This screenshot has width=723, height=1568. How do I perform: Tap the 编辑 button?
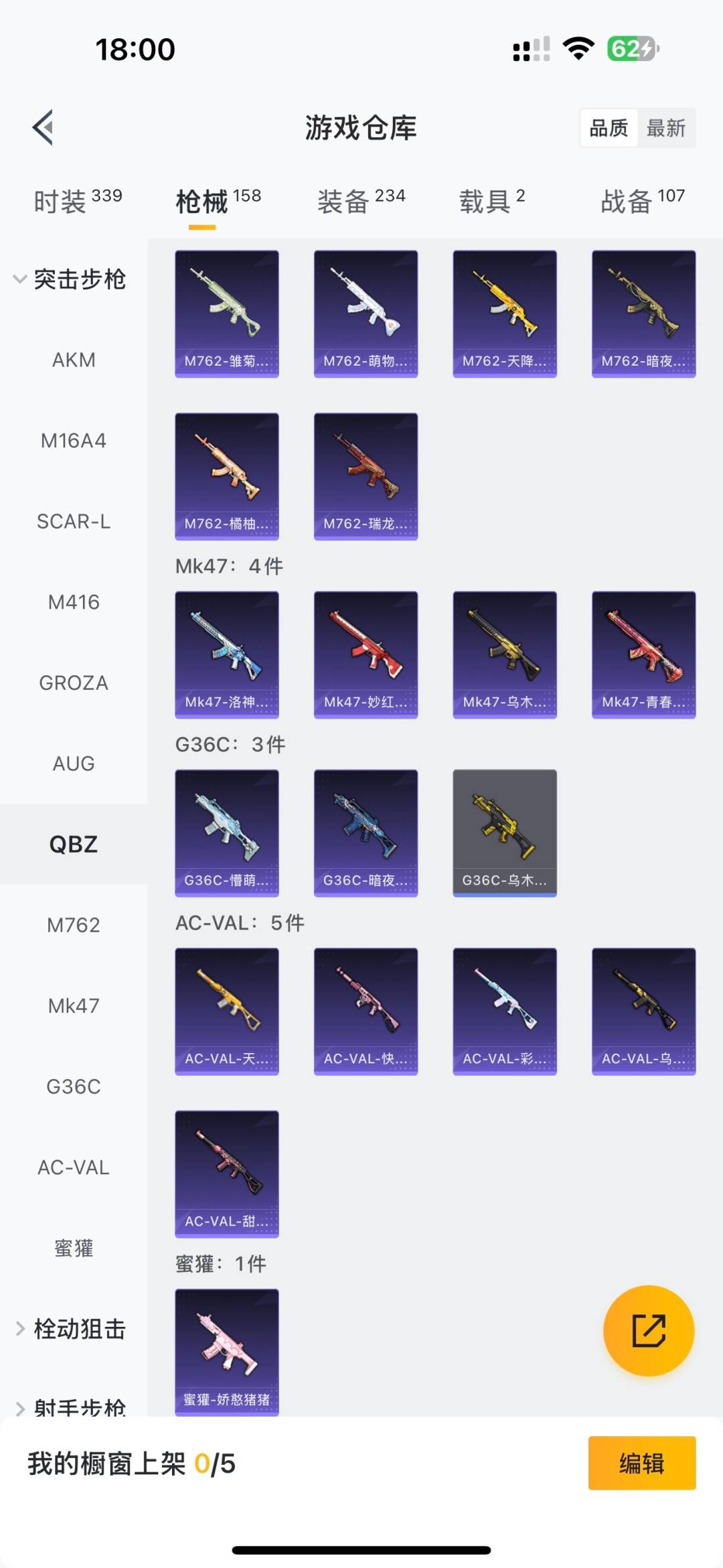[642, 1463]
